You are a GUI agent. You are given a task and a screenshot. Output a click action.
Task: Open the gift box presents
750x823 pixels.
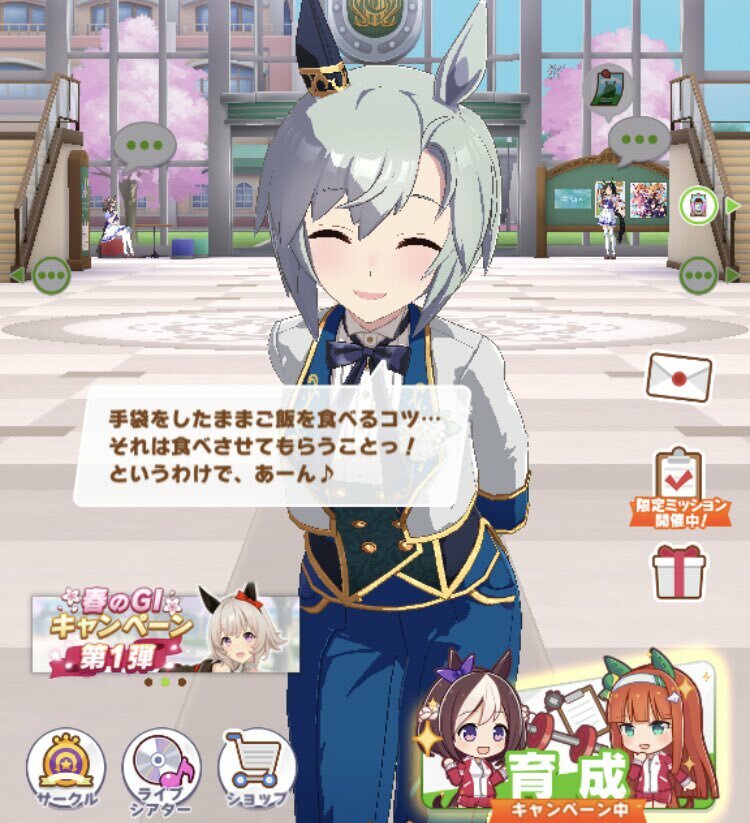679,570
